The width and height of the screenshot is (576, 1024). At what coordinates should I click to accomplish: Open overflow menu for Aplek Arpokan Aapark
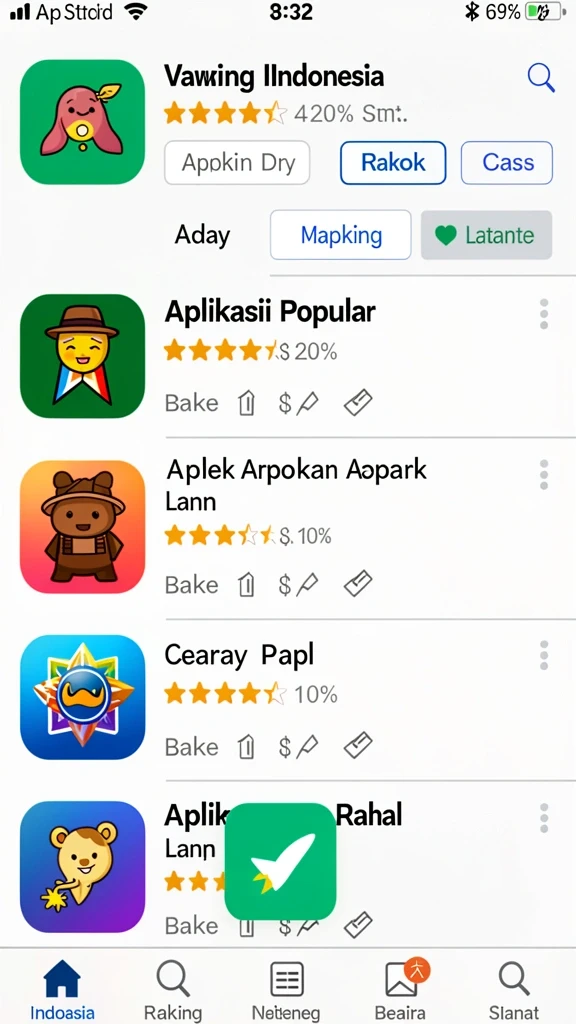coord(544,474)
